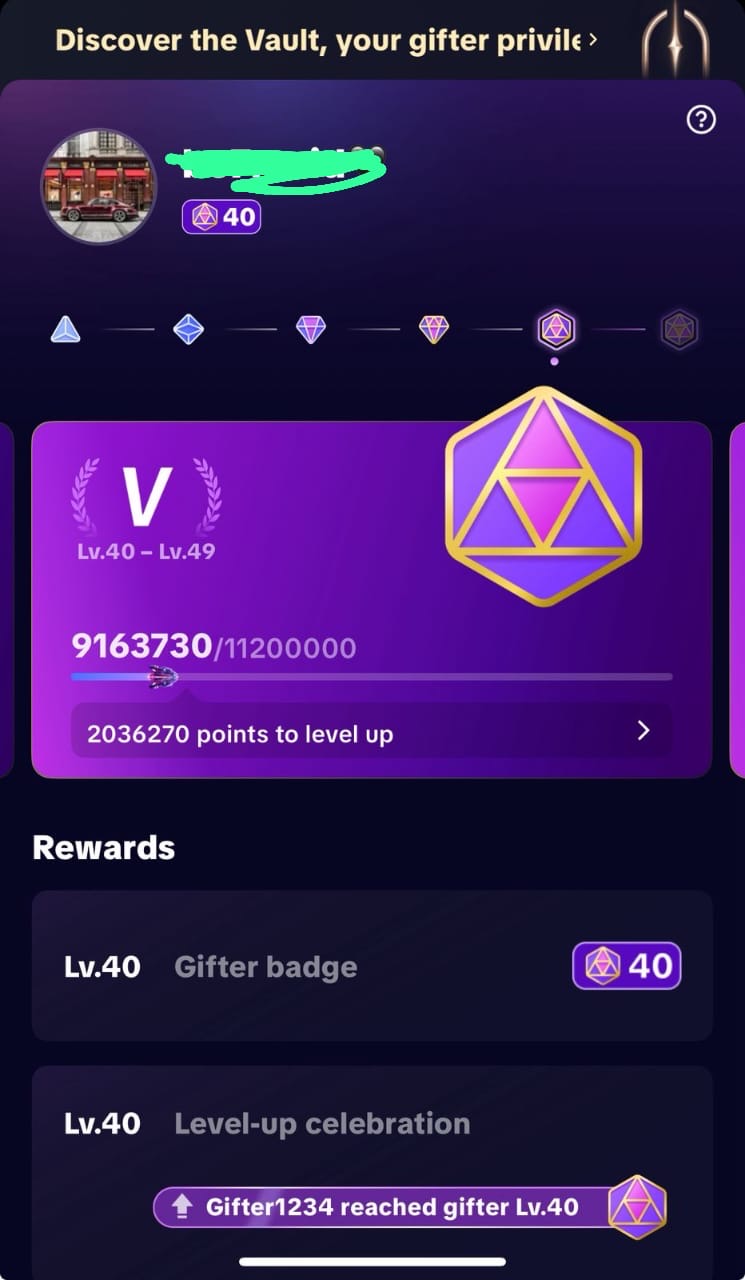Select the second blue diamond tier badge
Viewport: 745px width, 1280px height.
[x=188, y=329]
